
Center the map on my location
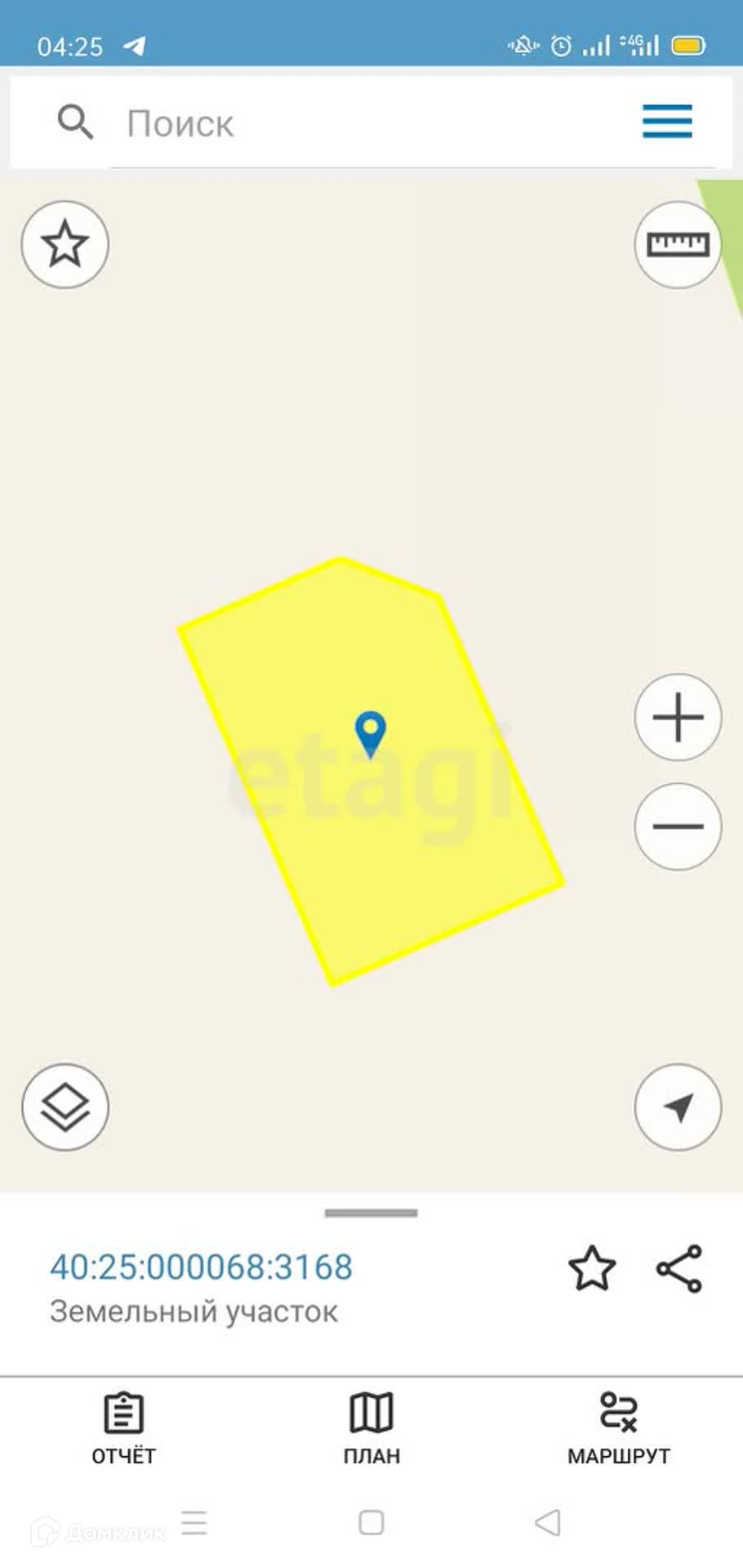678,1107
